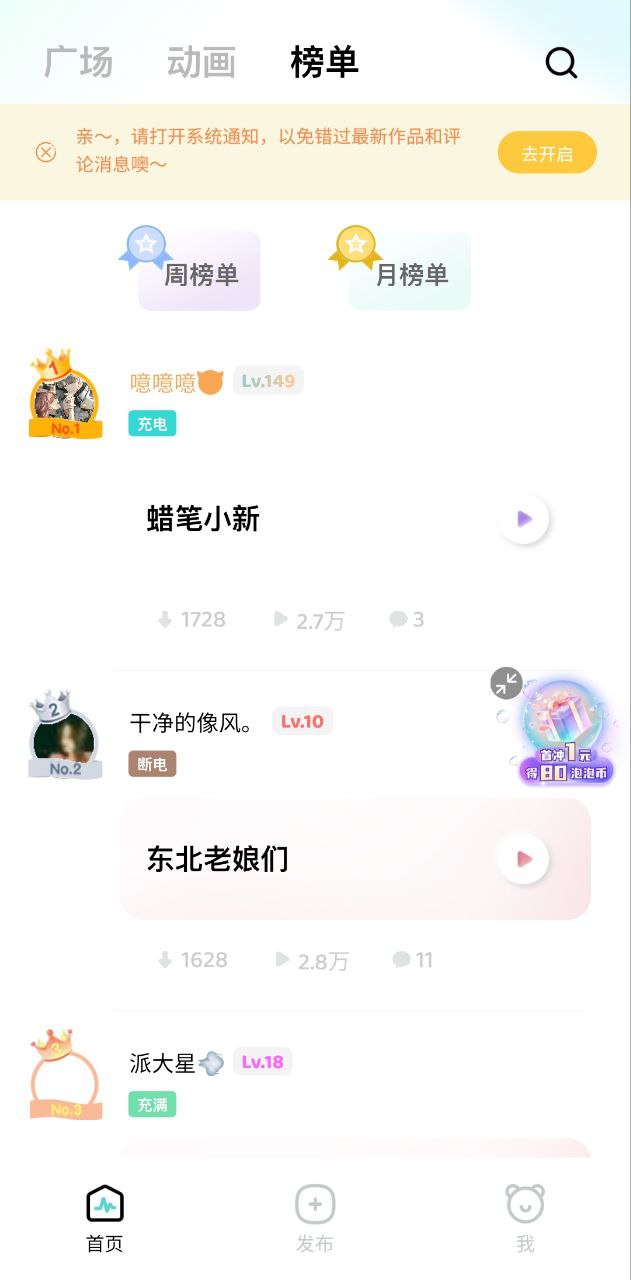Play the 东北老娘们 voice pack
This screenshot has height=1280, width=631.
tap(523, 859)
